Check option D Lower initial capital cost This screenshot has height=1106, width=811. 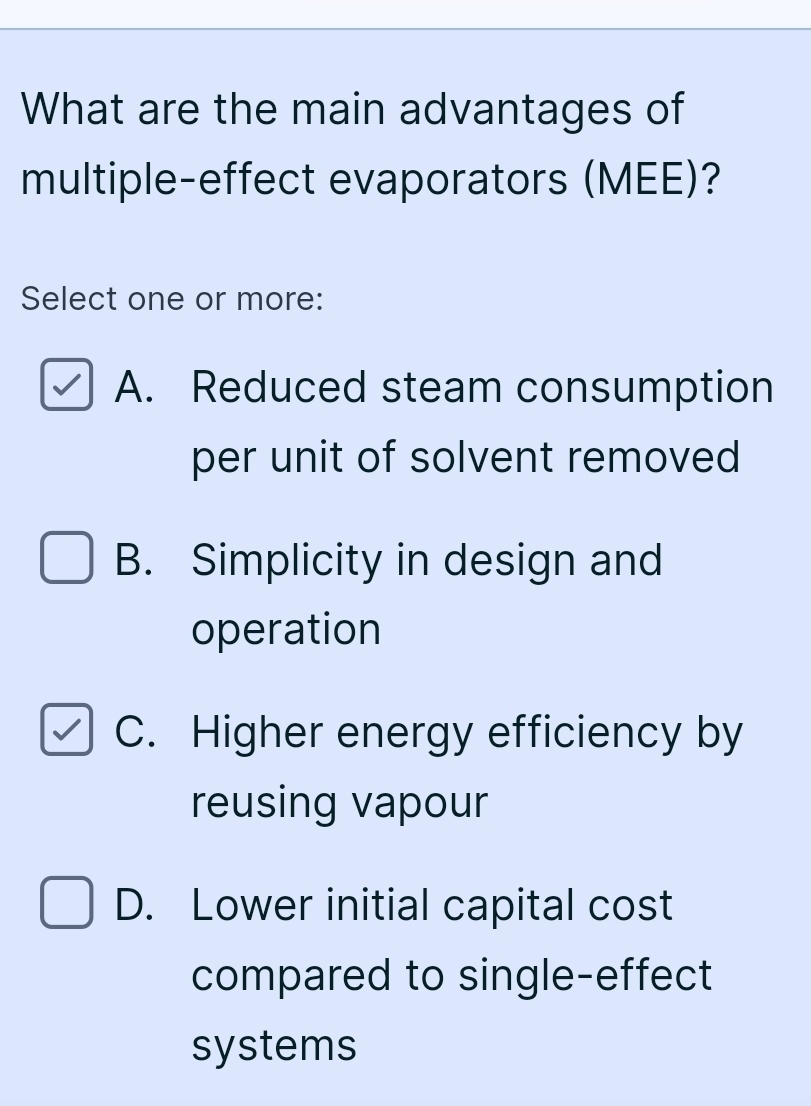pyautogui.click(x=66, y=904)
